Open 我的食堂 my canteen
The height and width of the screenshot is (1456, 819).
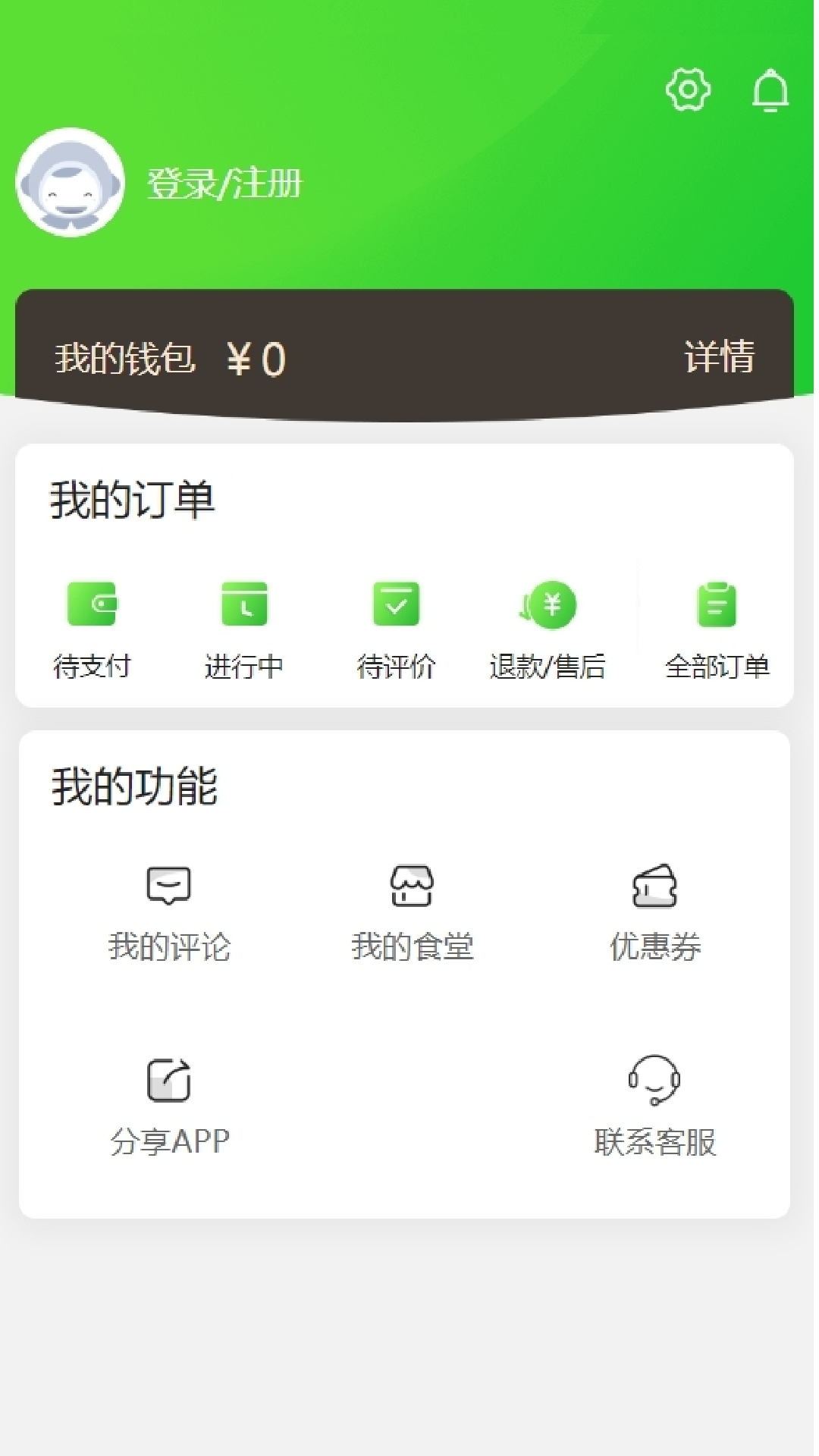tap(413, 914)
